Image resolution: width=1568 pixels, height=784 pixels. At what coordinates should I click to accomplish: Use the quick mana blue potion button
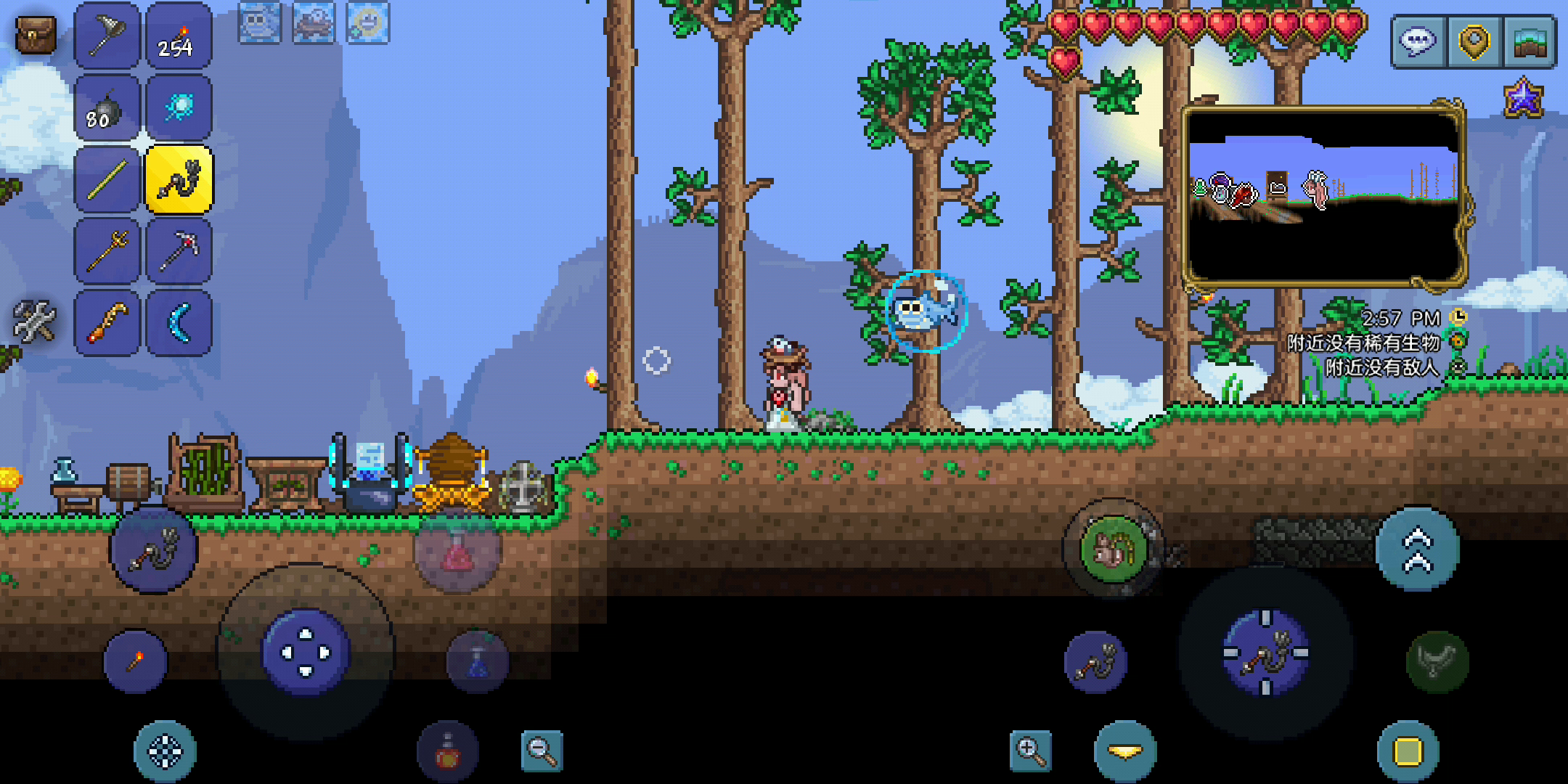pos(477,661)
